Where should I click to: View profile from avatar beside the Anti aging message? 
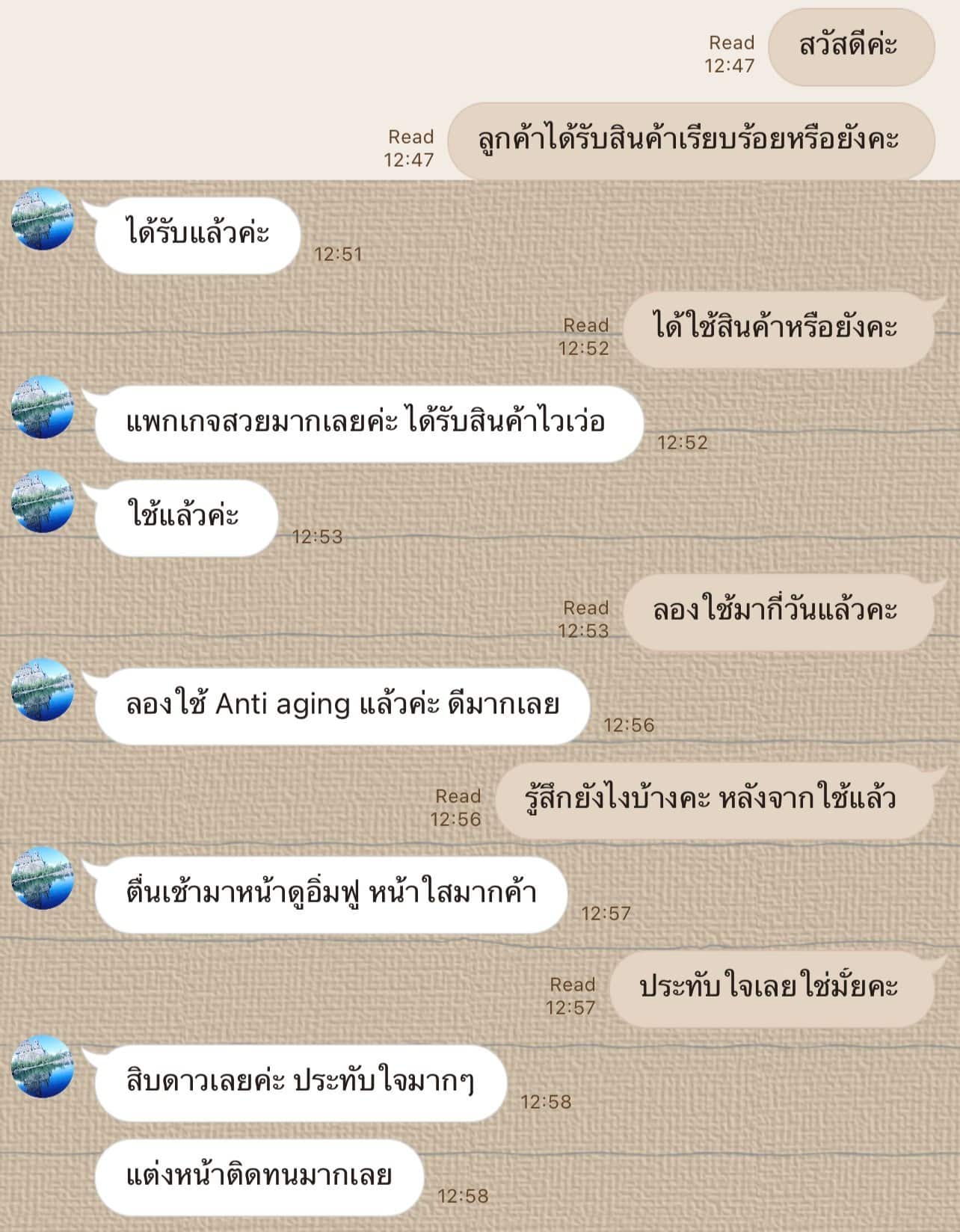(x=43, y=689)
